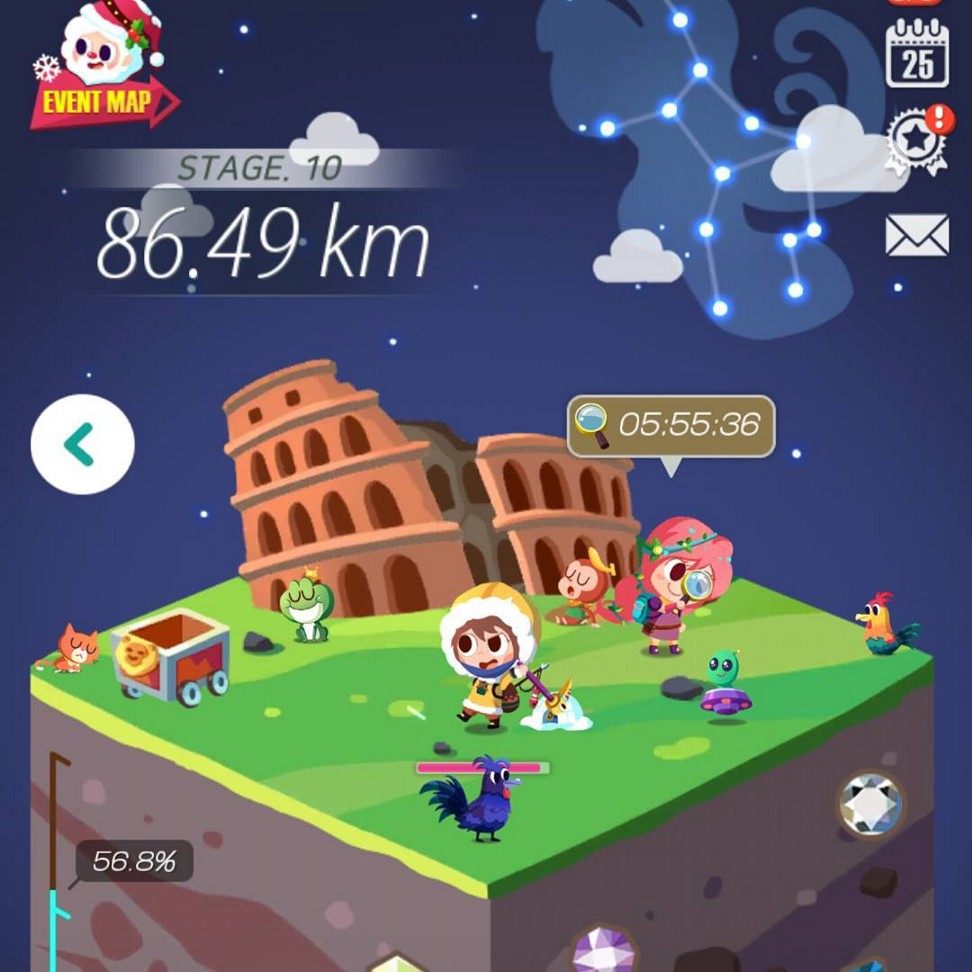Open the achievements medal badge
This screenshot has height=972, width=972.
pyautogui.click(x=916, y=140)
